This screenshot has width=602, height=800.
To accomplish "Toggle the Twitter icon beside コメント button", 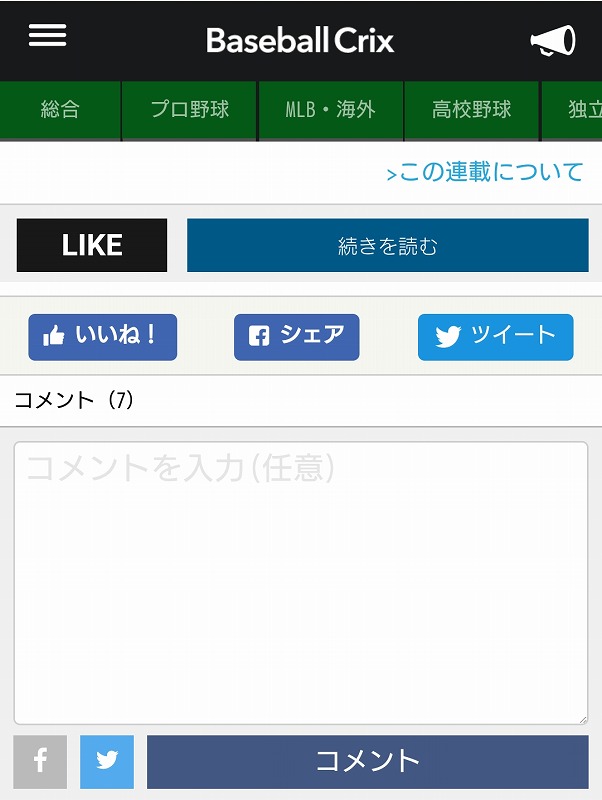I will (107, 762).
